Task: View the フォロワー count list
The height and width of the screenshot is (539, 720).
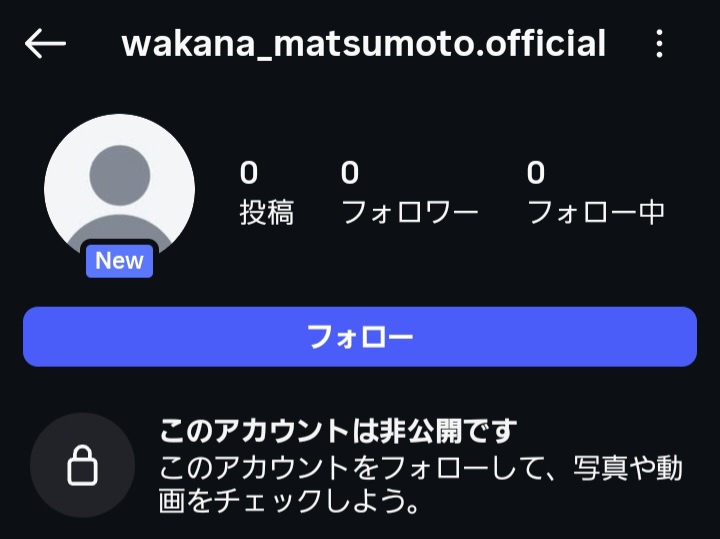Action: pyautogui.click(x=409, y=193)
